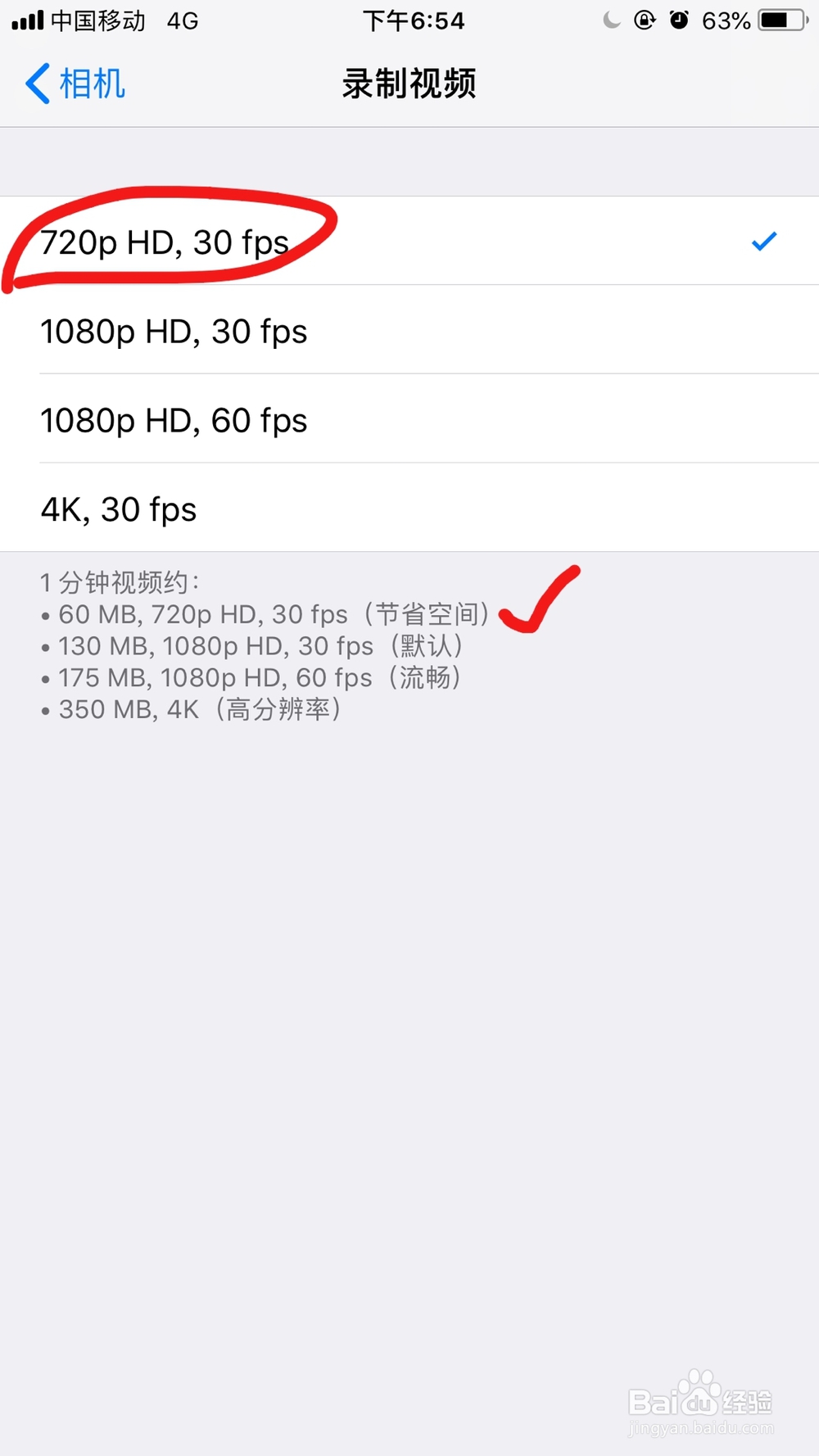Click the battery icon showing 63%
Image resolution: width=819 pixels, height=1456 pixels.
click(771, 20)
